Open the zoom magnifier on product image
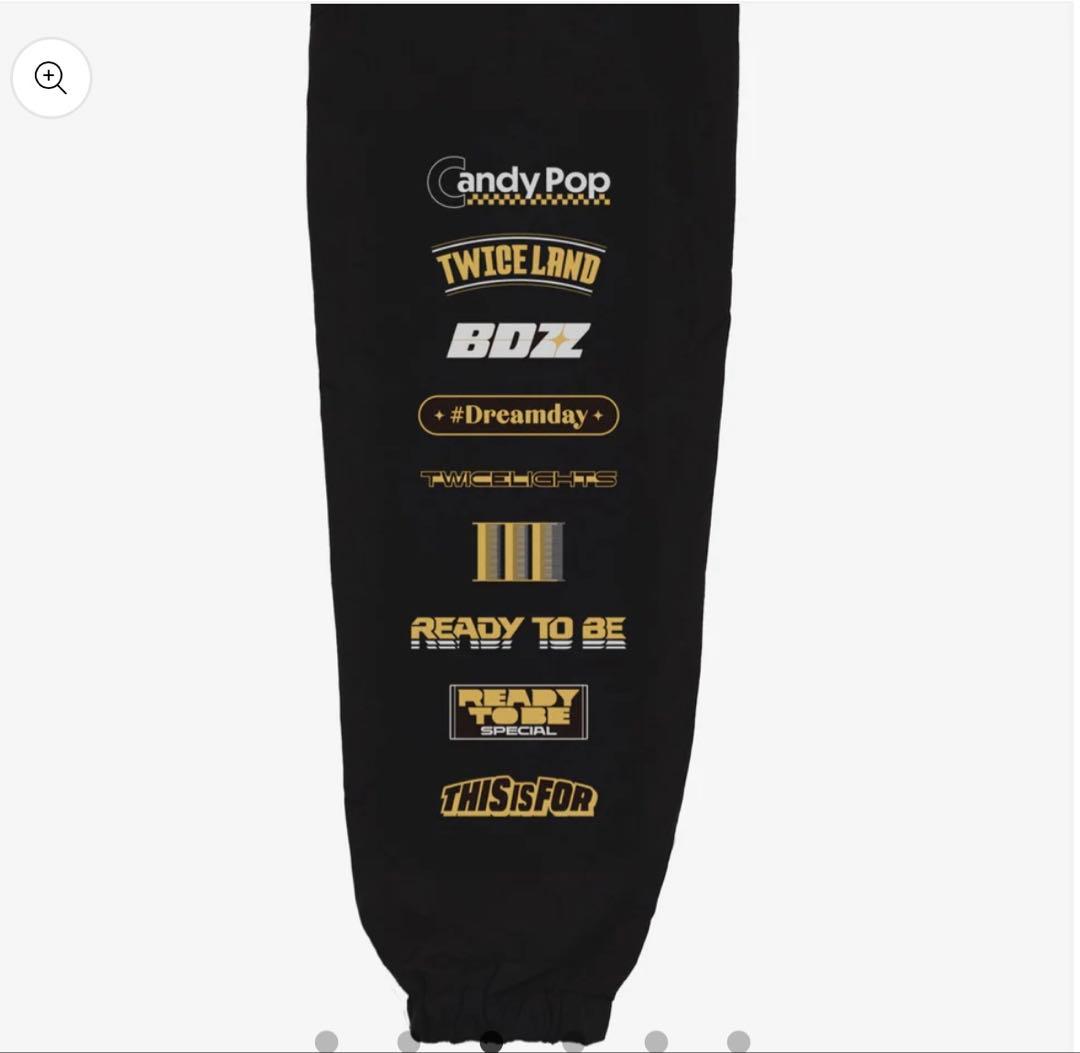The image size is (1080, 1053). point(51,78)
